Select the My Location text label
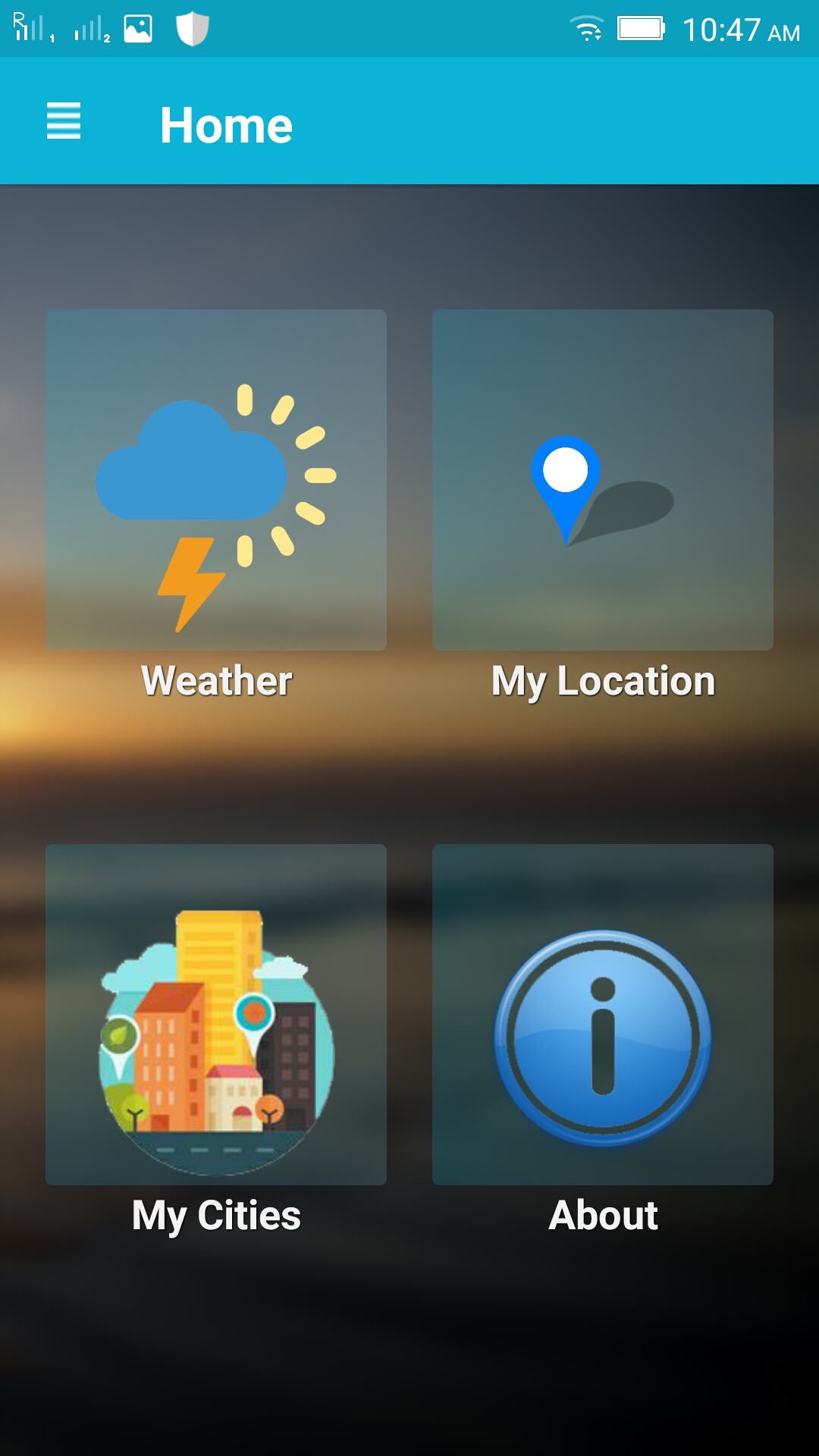819x1456 pixels. pos(603,681)
